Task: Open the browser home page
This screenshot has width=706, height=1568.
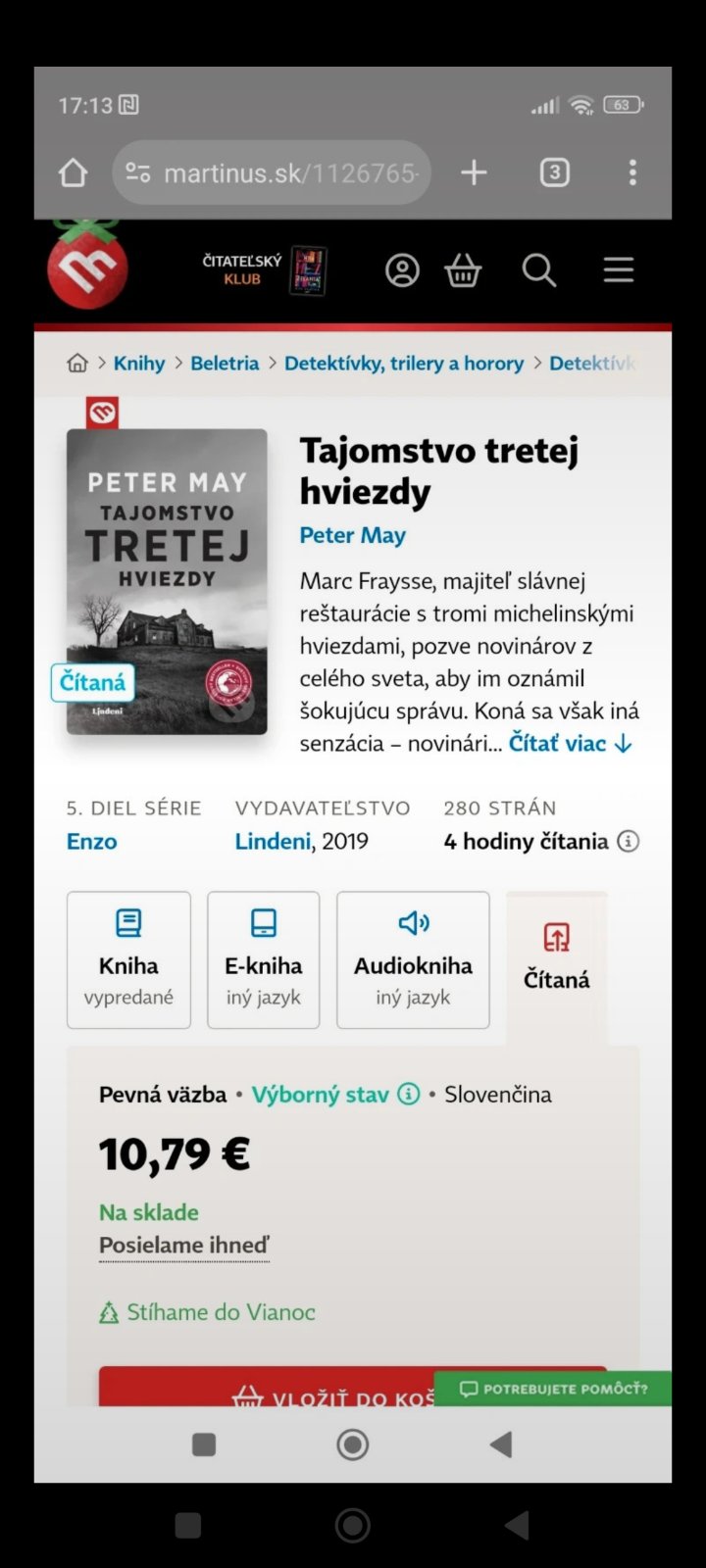Action: click(x=74, y=173)
